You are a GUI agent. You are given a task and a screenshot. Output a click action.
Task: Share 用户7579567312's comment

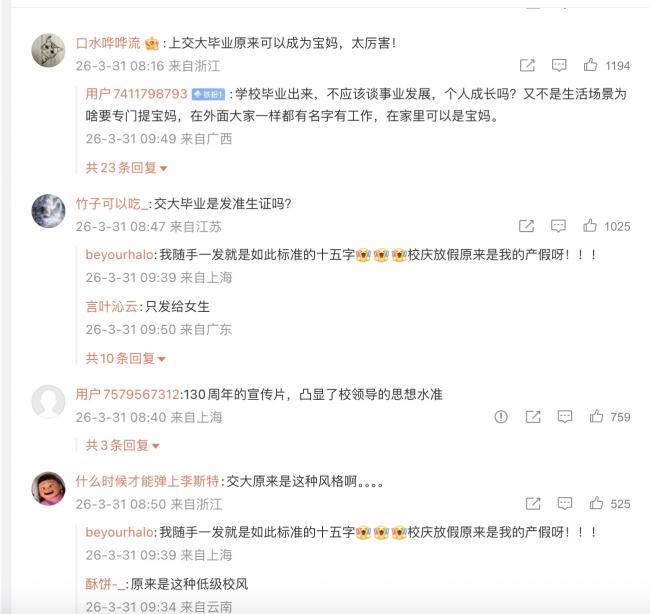[533, 416]
